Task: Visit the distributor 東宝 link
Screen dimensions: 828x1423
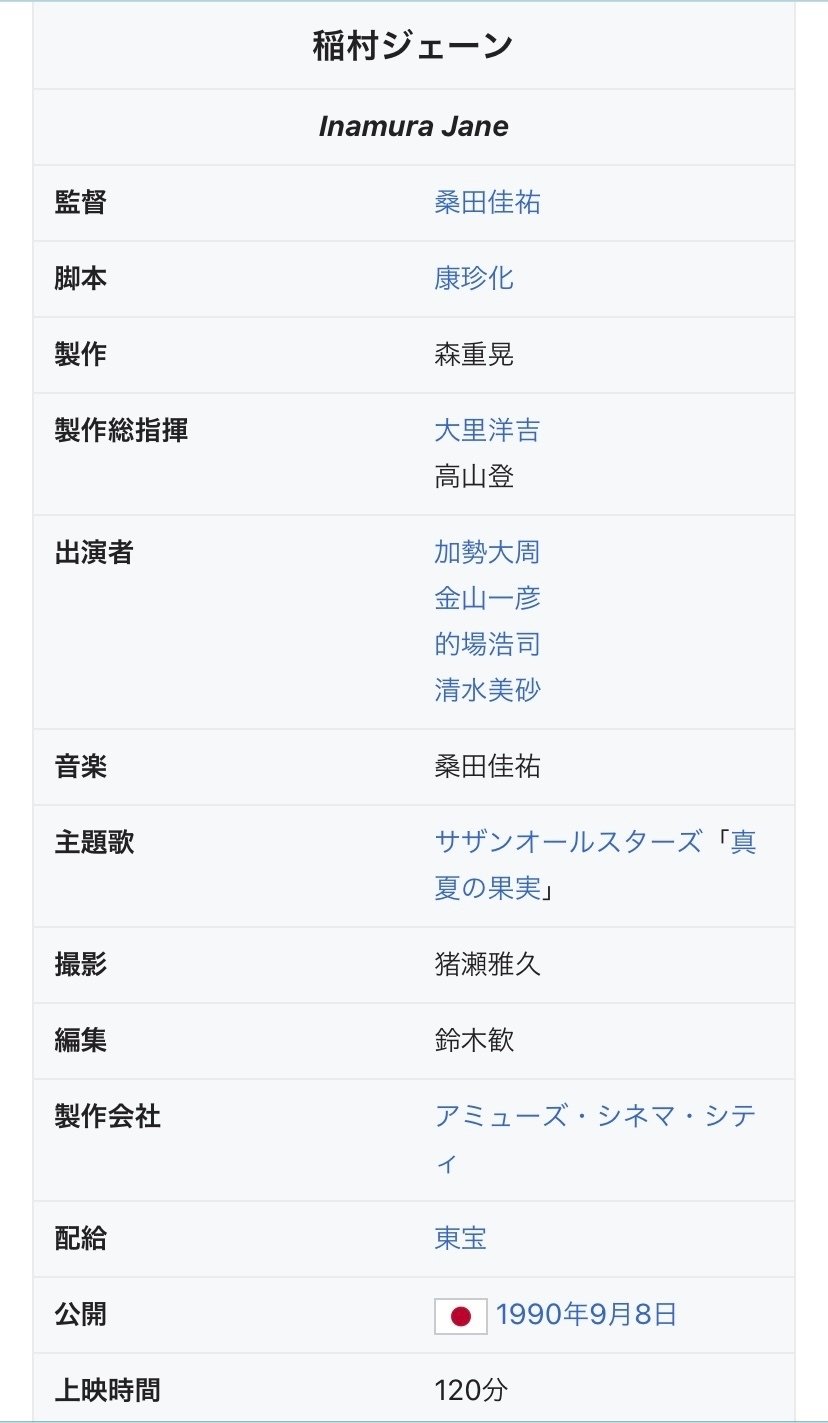Action: [460, 1240]
